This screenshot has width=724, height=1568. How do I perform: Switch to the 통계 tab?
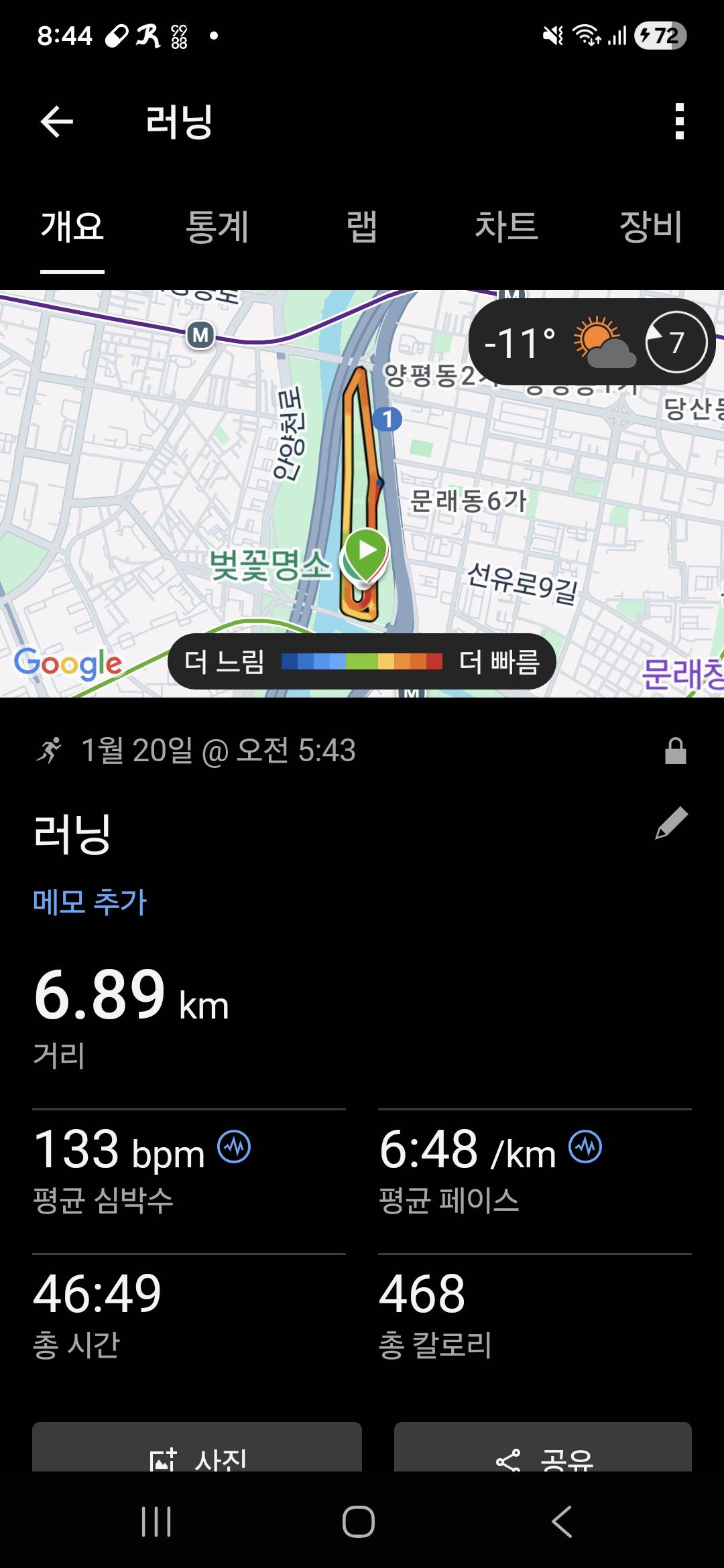(217, 228)
